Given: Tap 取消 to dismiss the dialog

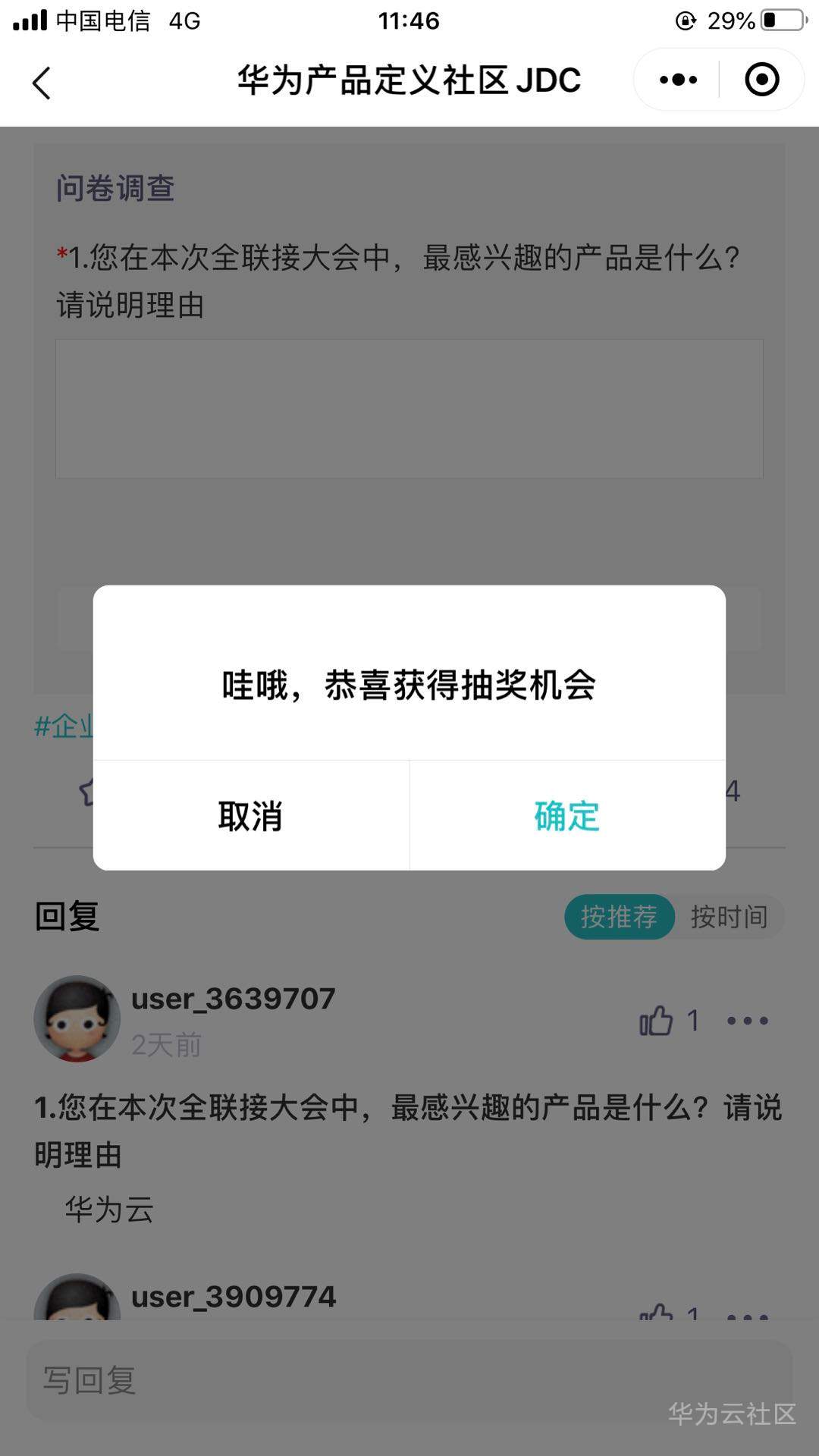Looking at the screenshot, I should point(250,816).
